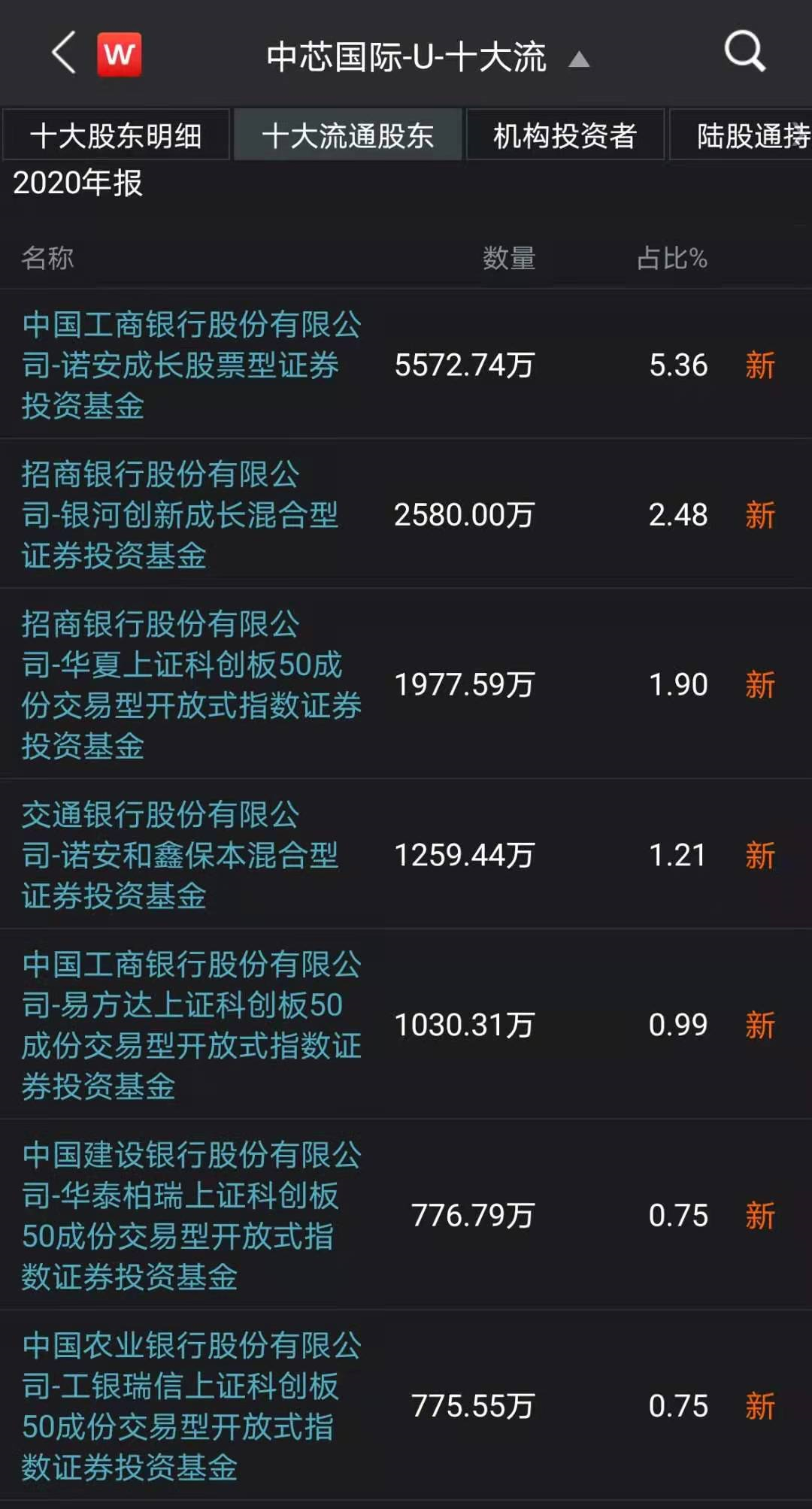Open 华夏上证科创板50成份 fund entry
Screen dimensions: 812x1509
pyautogui.click(x=192, y=685)
